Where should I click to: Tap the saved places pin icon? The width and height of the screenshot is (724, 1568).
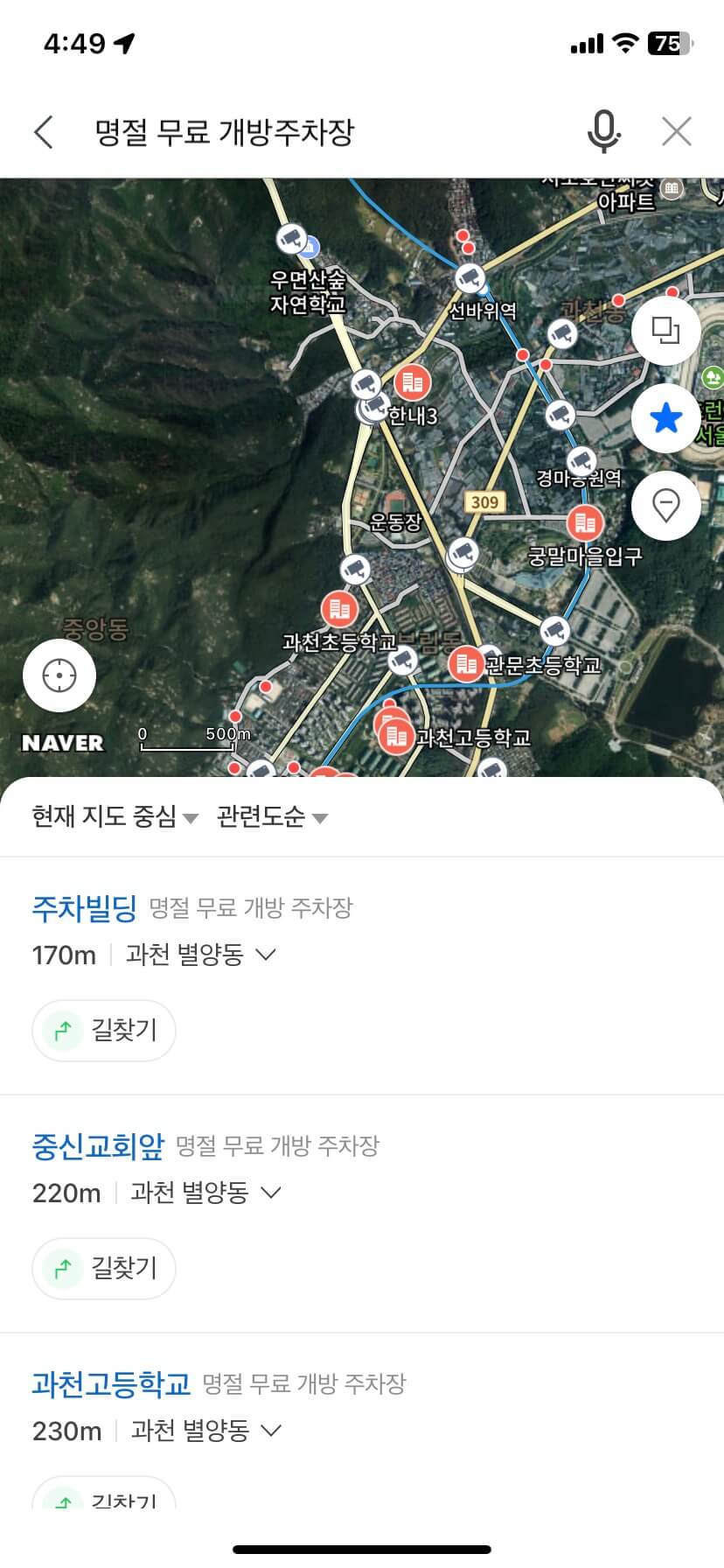tap(665, 505)
